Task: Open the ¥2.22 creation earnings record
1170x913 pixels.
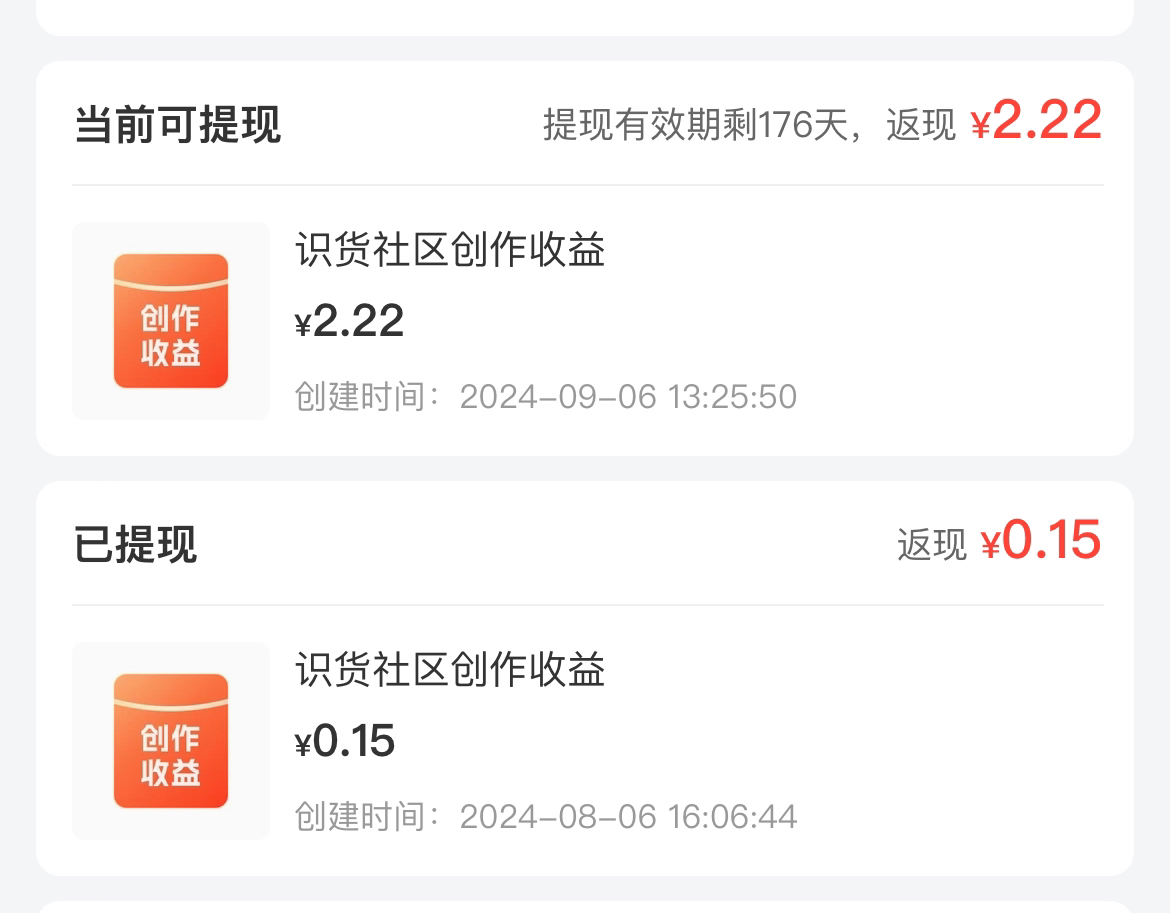Action: coord(585,321)
